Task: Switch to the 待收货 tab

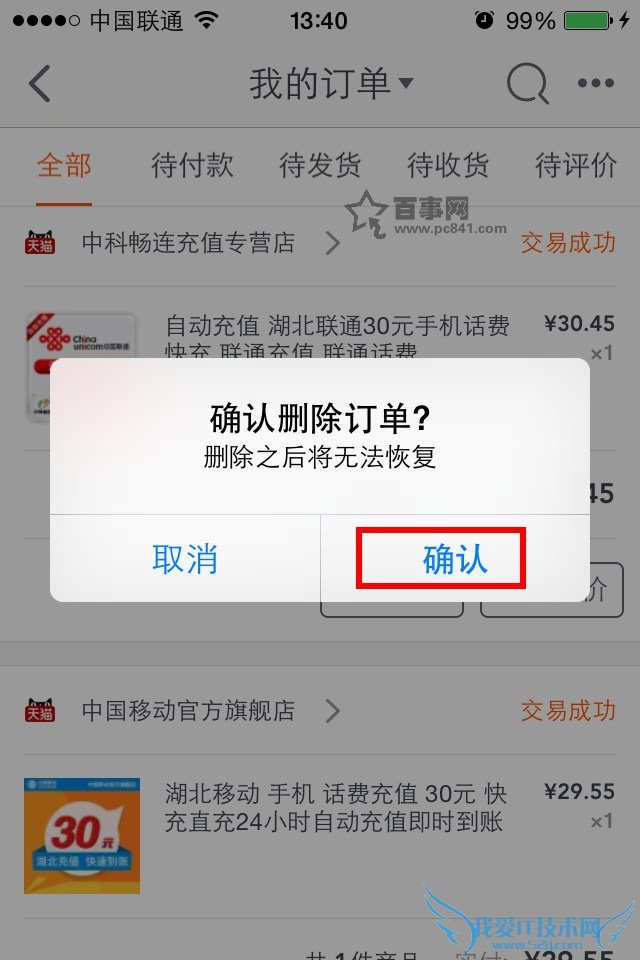Action: (x=448, y=165)
